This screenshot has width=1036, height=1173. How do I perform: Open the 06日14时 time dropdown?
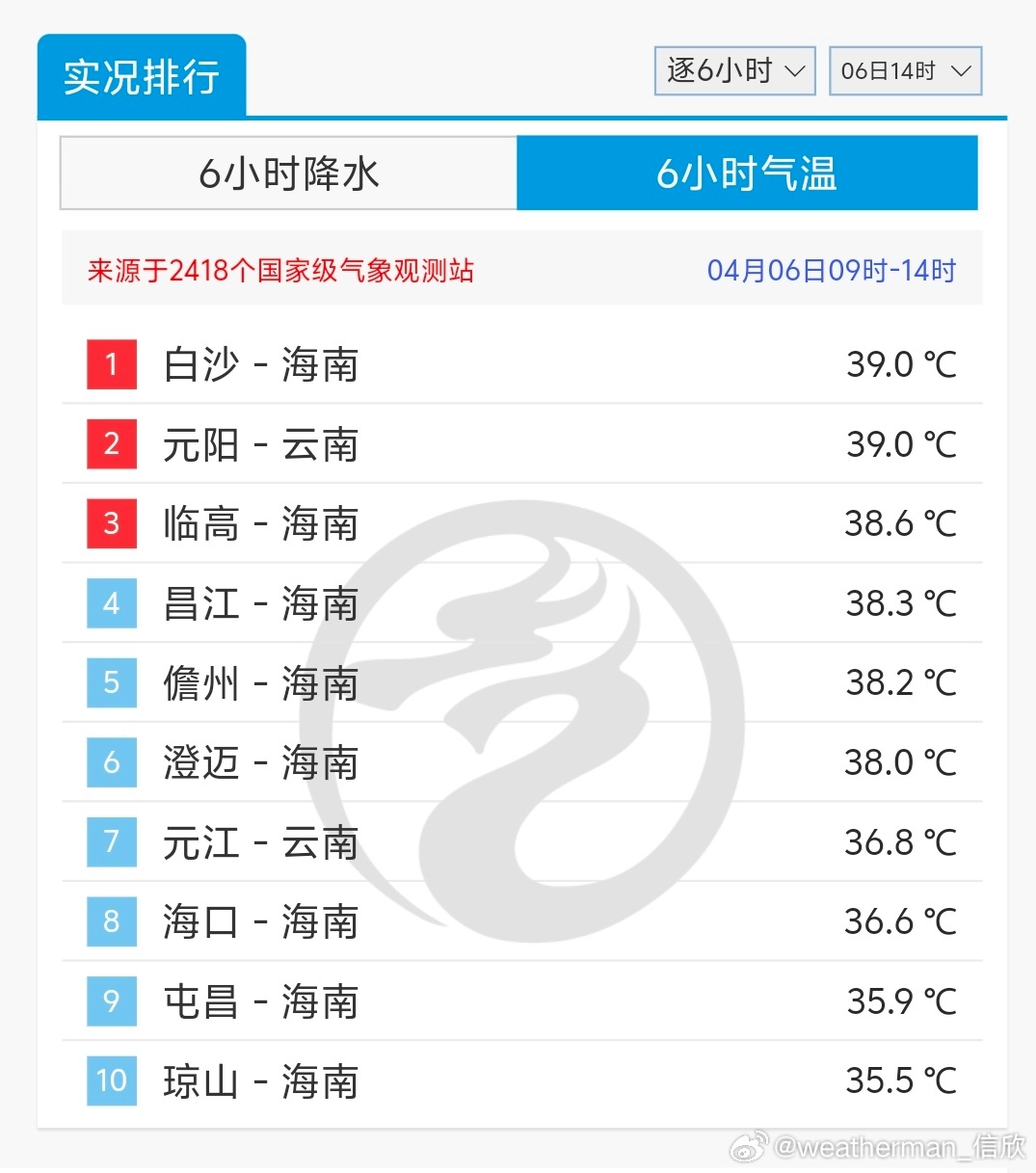pos(904,70)
